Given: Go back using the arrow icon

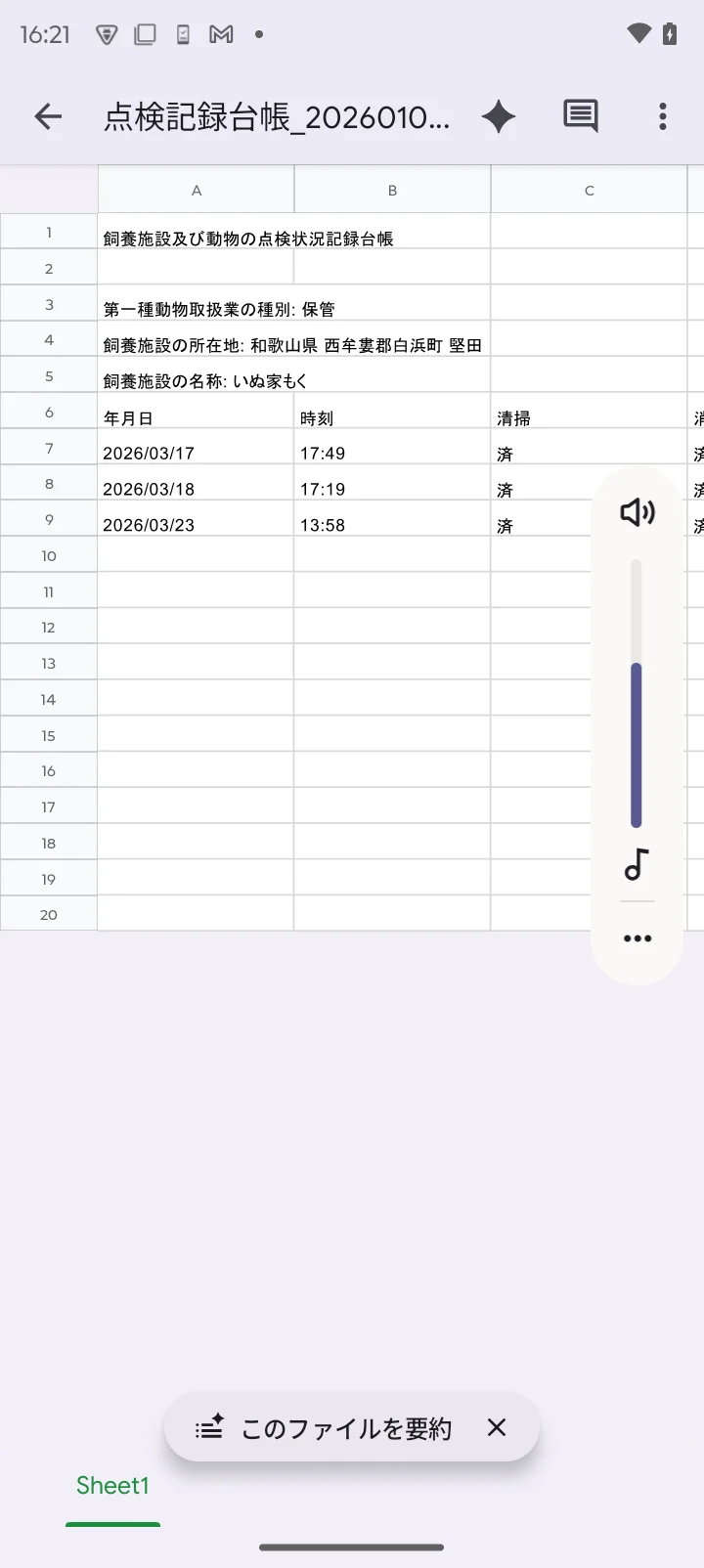Looking at the screenshot, I should click(48, 117).
